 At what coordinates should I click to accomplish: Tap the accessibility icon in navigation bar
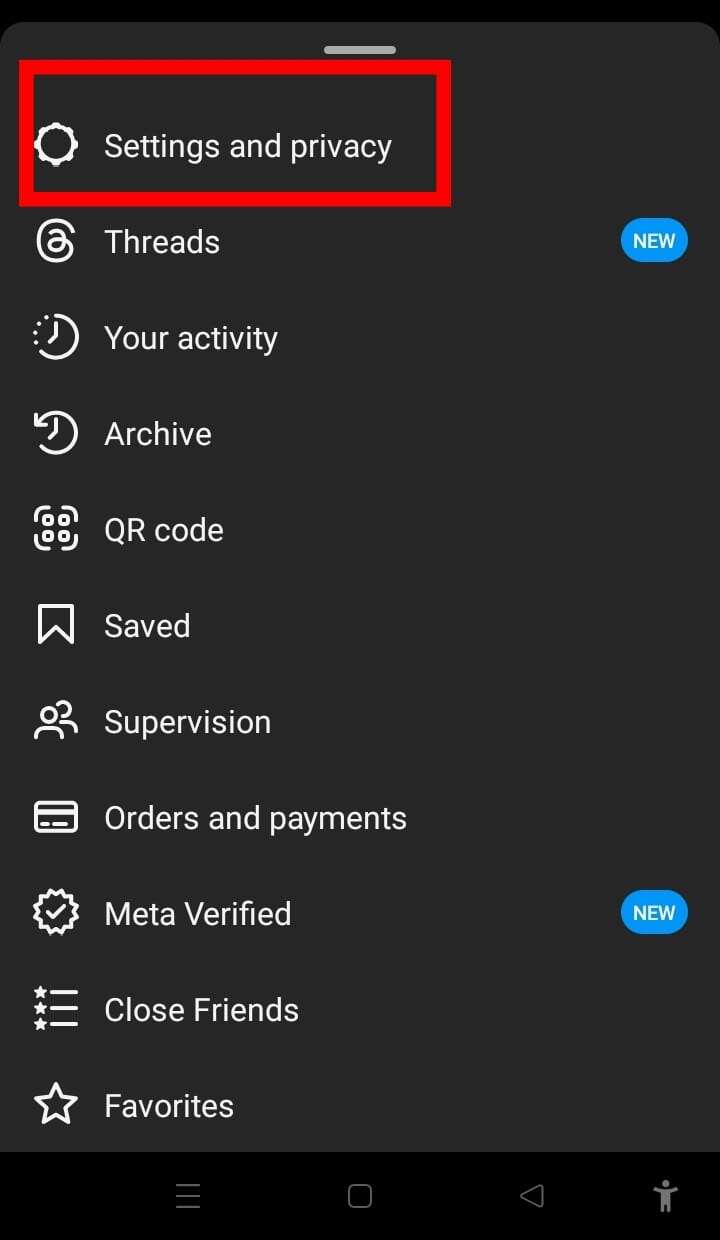[x=665, y=1195]
